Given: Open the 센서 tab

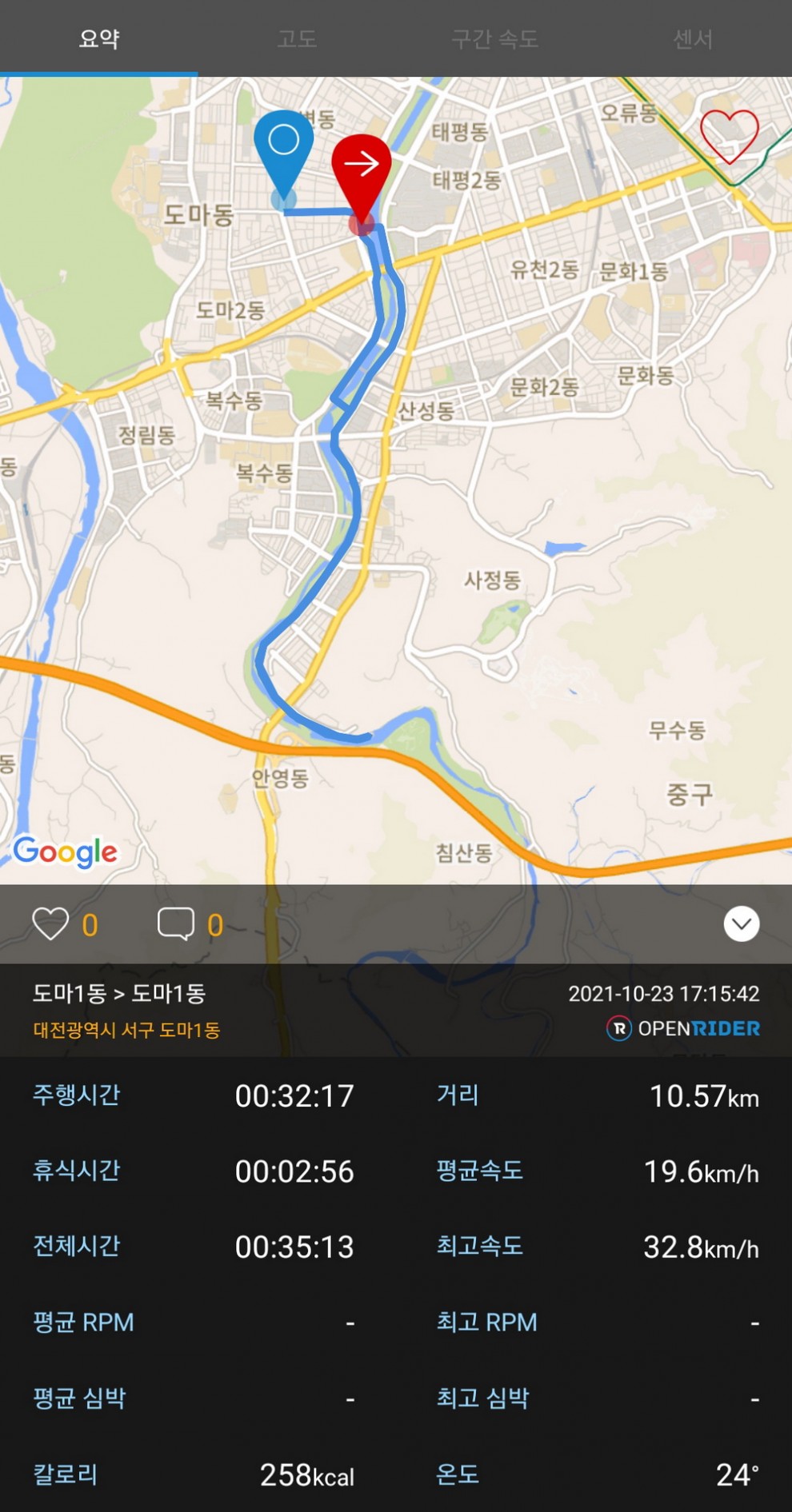Looking at the screenshot, I should (x=693, y=38).
